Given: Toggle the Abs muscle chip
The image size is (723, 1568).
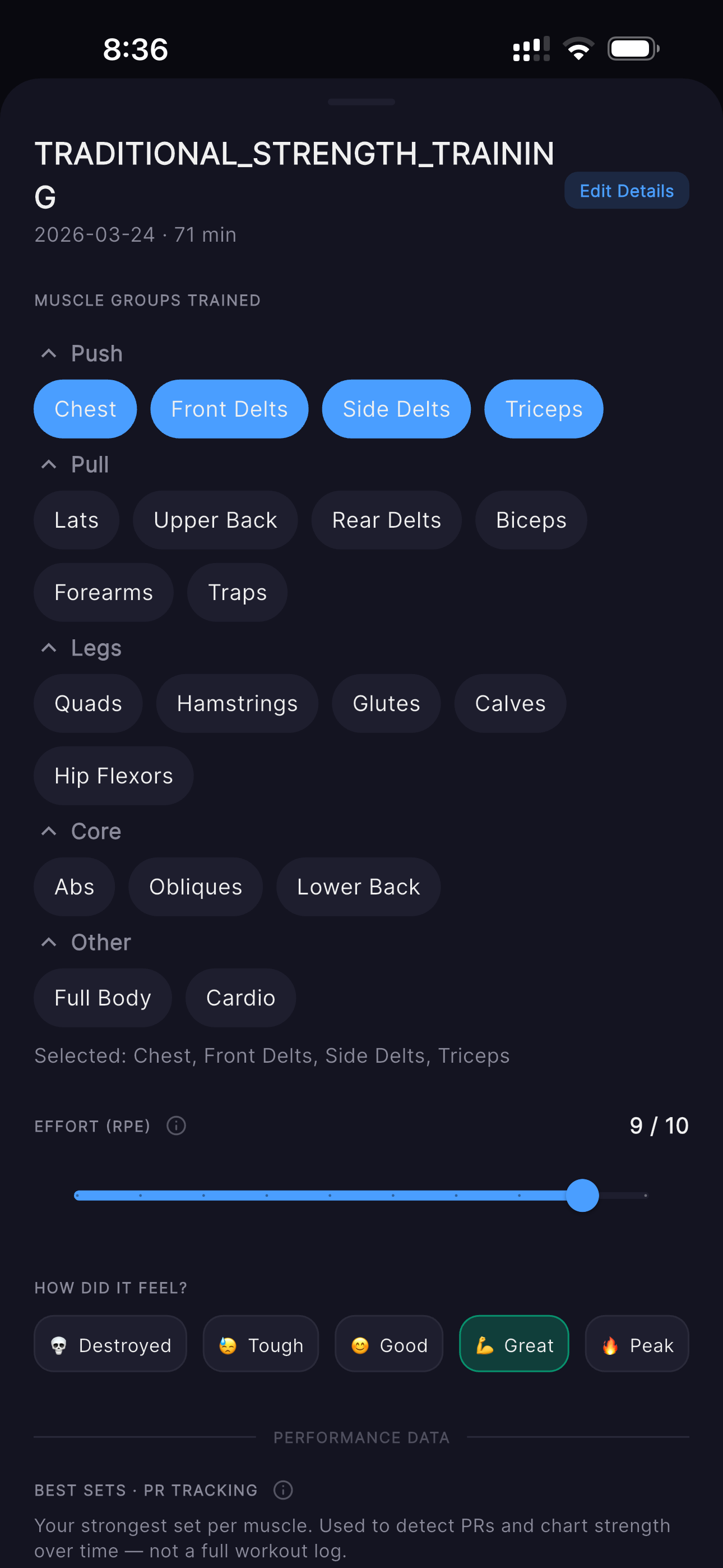Looking at the screenshot, I should click(x=74, y=886).
